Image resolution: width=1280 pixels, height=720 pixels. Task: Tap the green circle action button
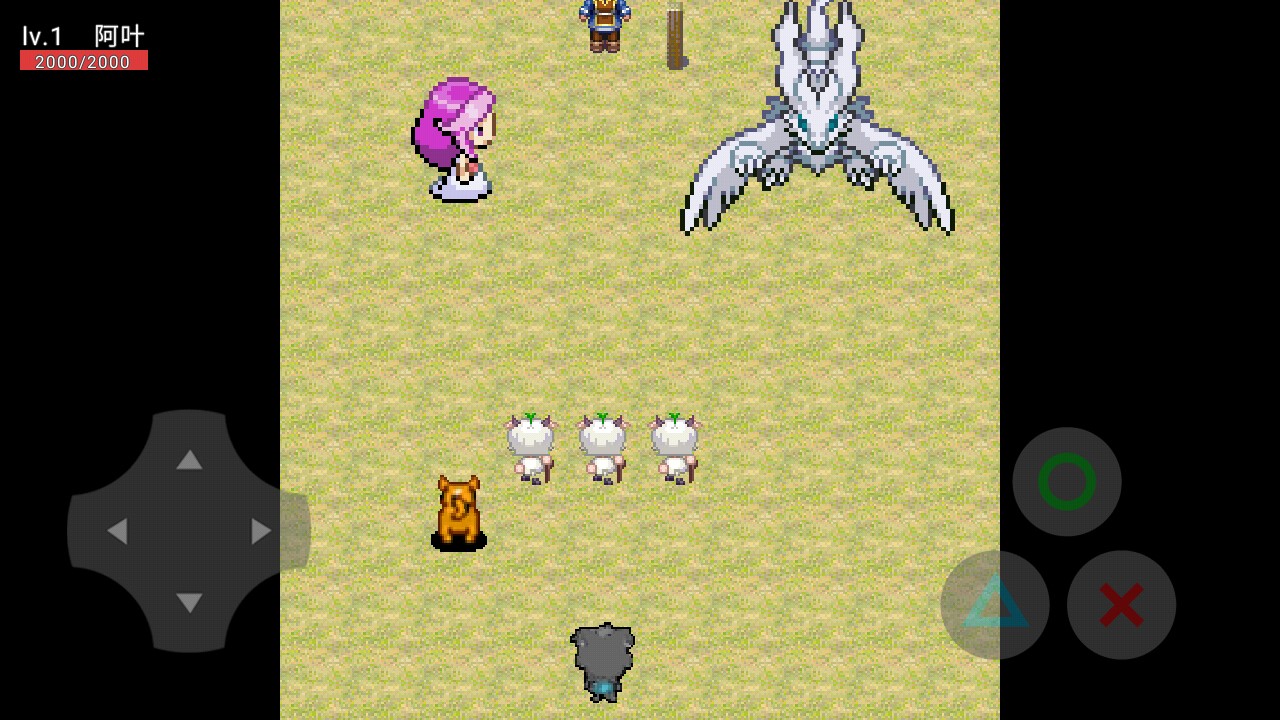click(x=1067, y=482)
